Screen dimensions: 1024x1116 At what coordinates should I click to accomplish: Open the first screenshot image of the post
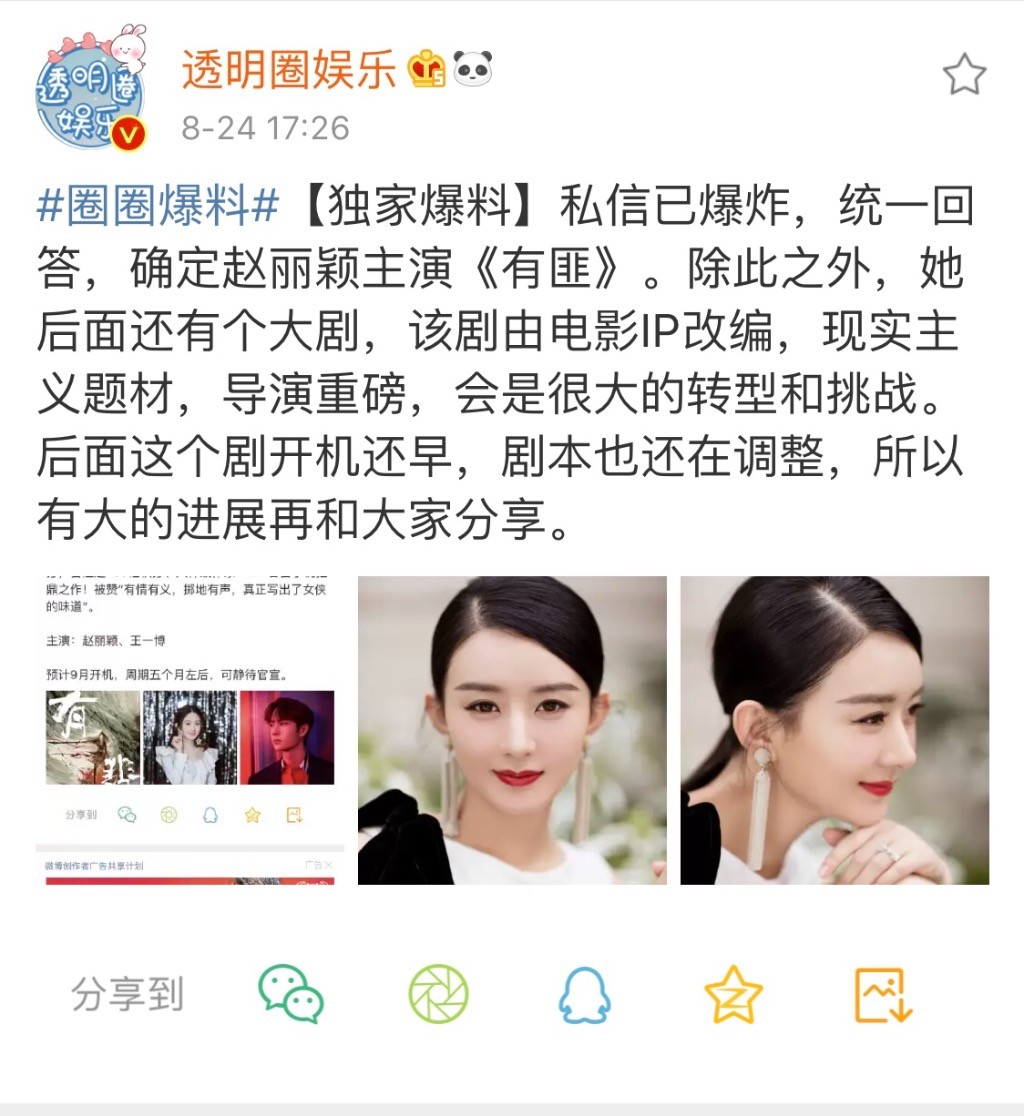pyautogui.click(x=189, y=730)
